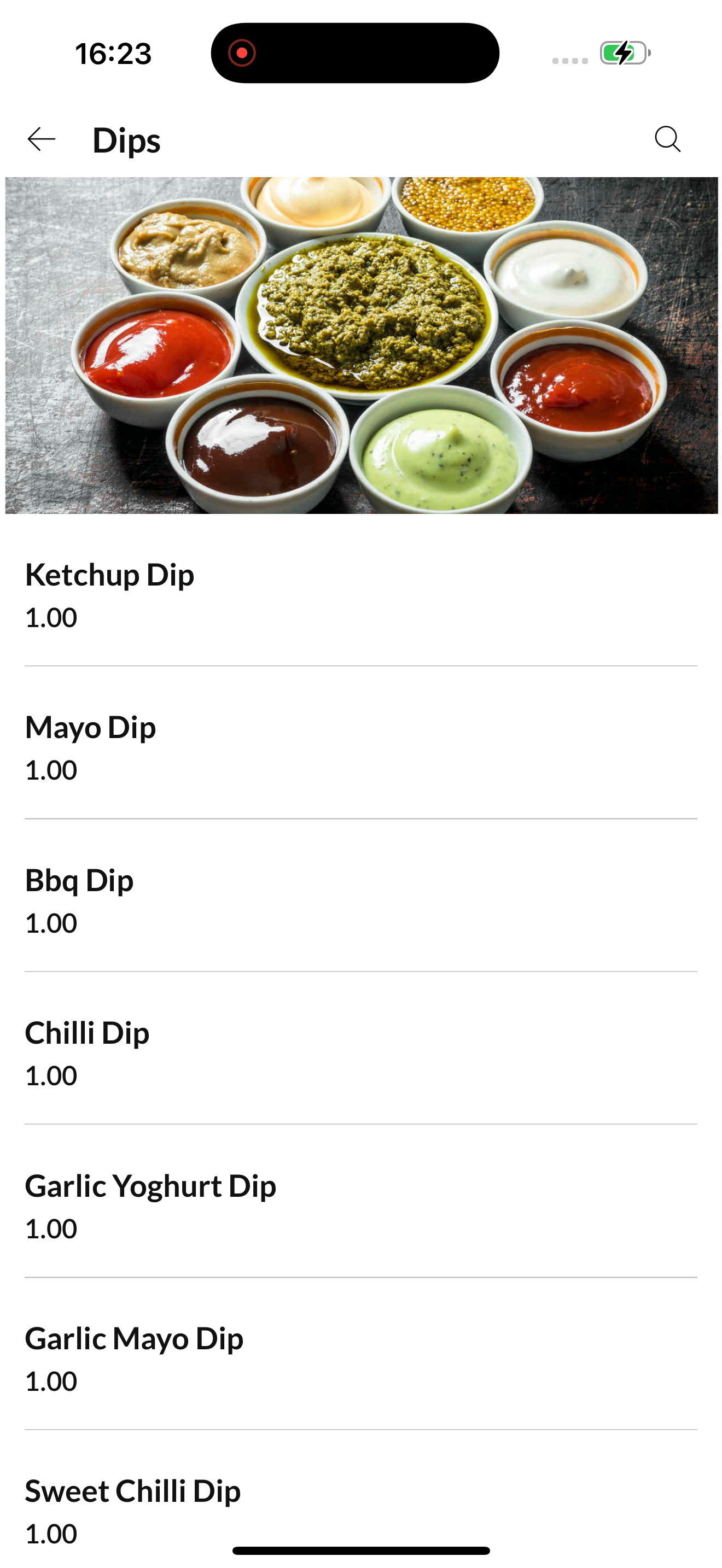The height and width of the screenshot is (1568, 722).
Task: Open the Bbq Dip item
Action: click(360, 900)
